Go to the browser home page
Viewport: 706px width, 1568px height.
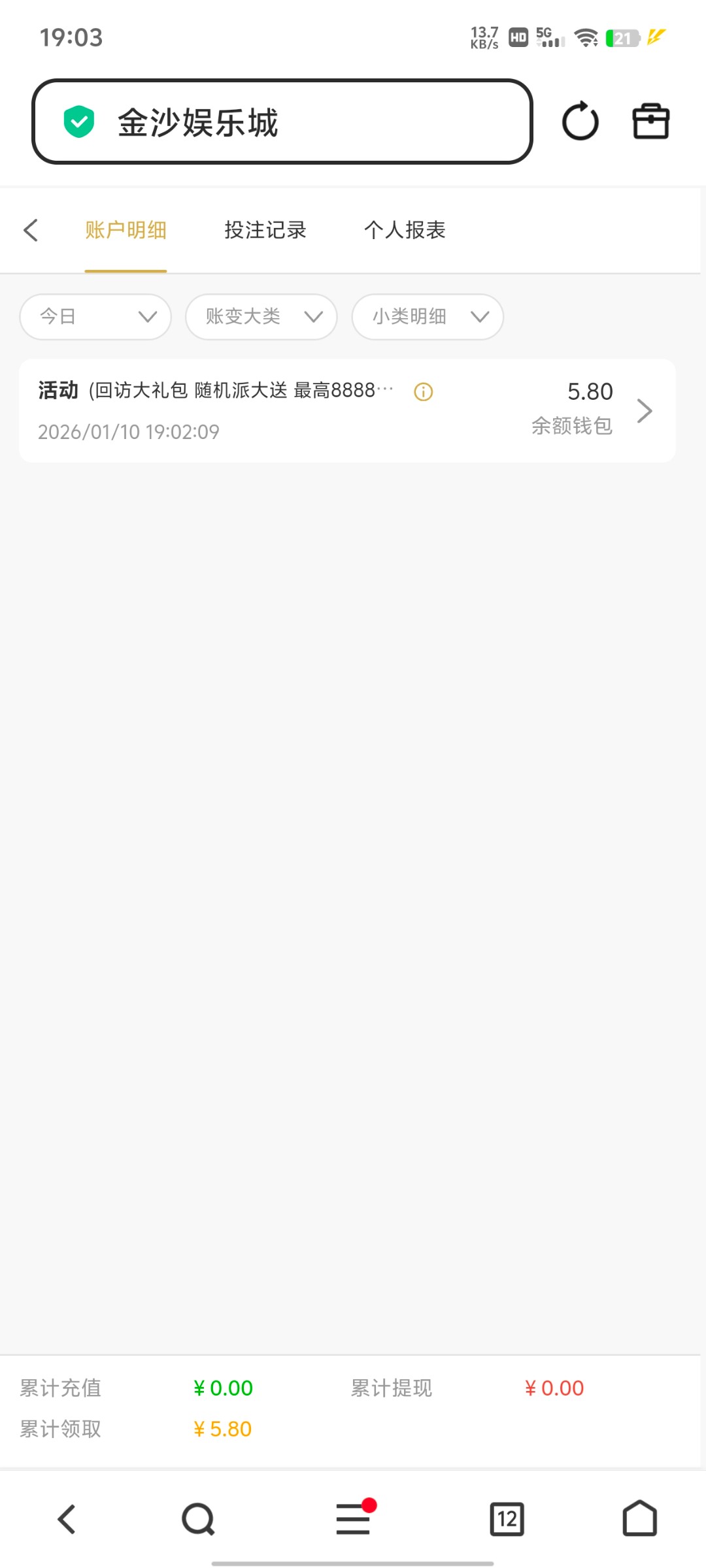click(x=639, y=1519)
